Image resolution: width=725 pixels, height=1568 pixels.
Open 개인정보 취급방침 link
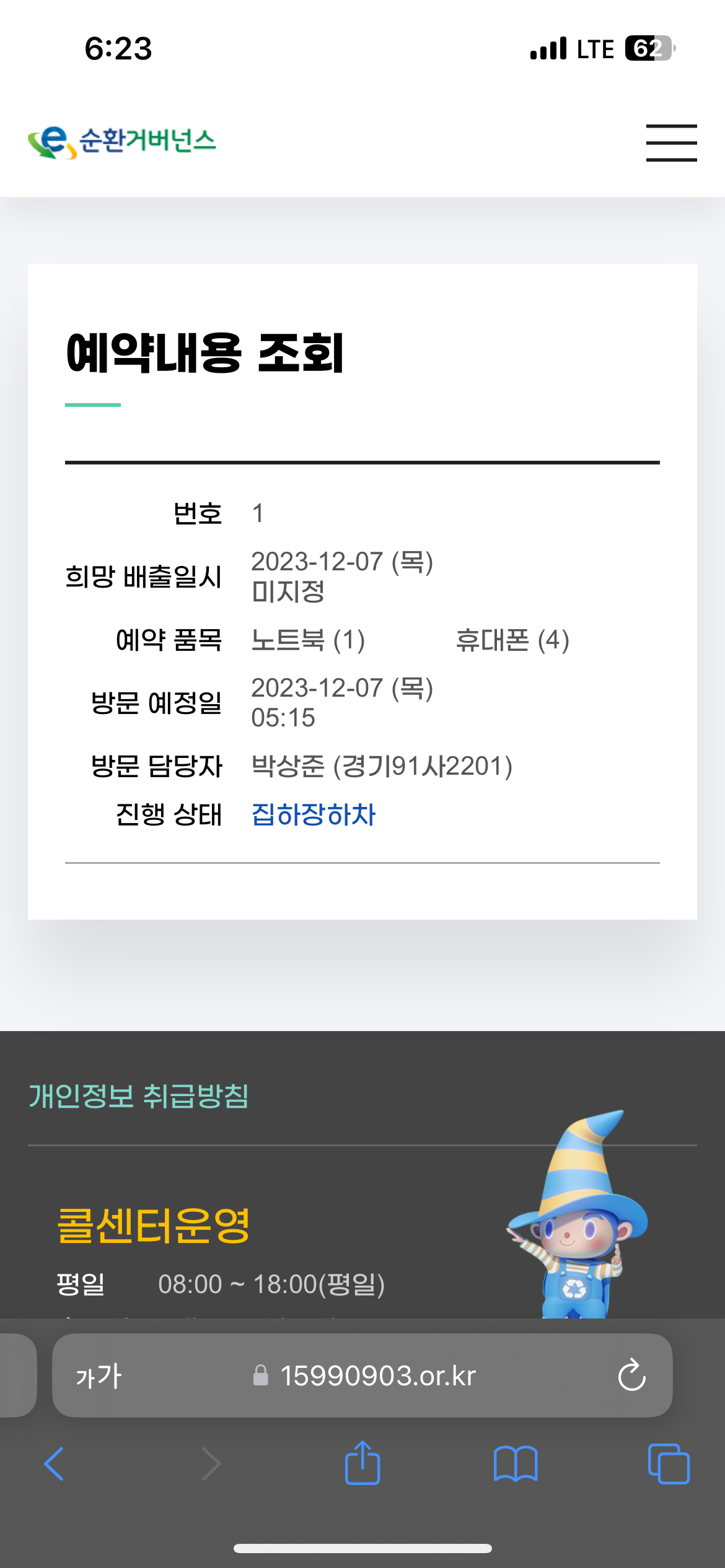pos(139,1096)
